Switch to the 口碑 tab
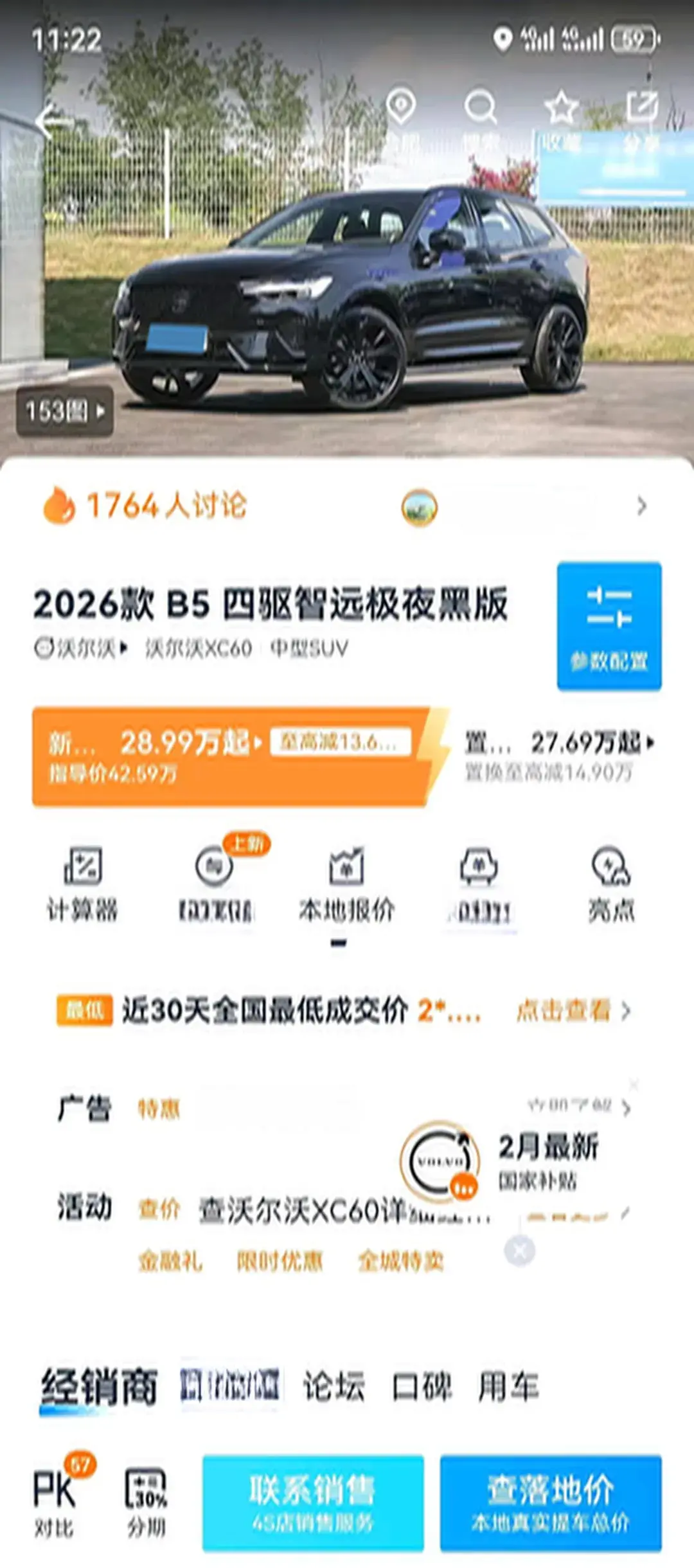This screenshot has width=694, height=1568. point(422,1386)
